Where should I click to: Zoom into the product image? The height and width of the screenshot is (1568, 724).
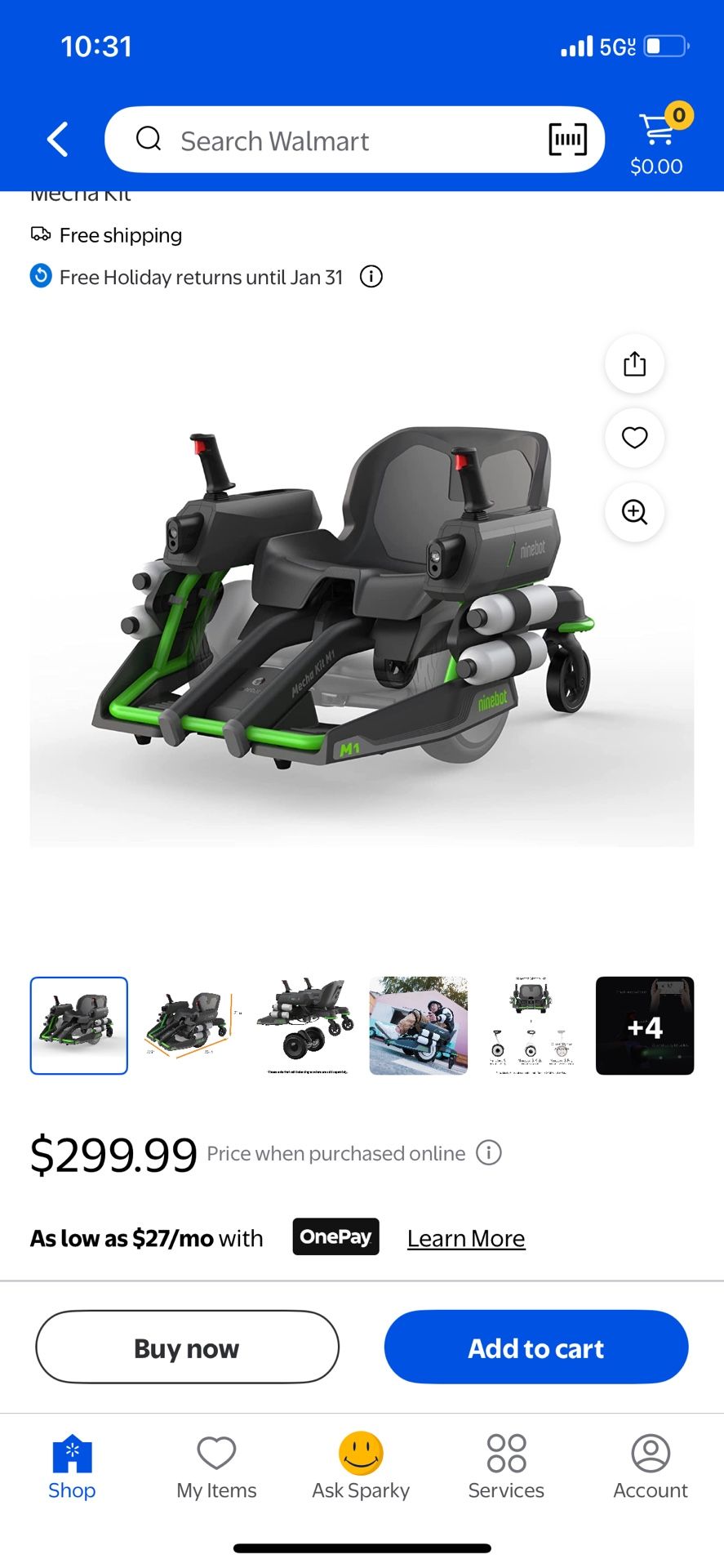tap(634, 513)
